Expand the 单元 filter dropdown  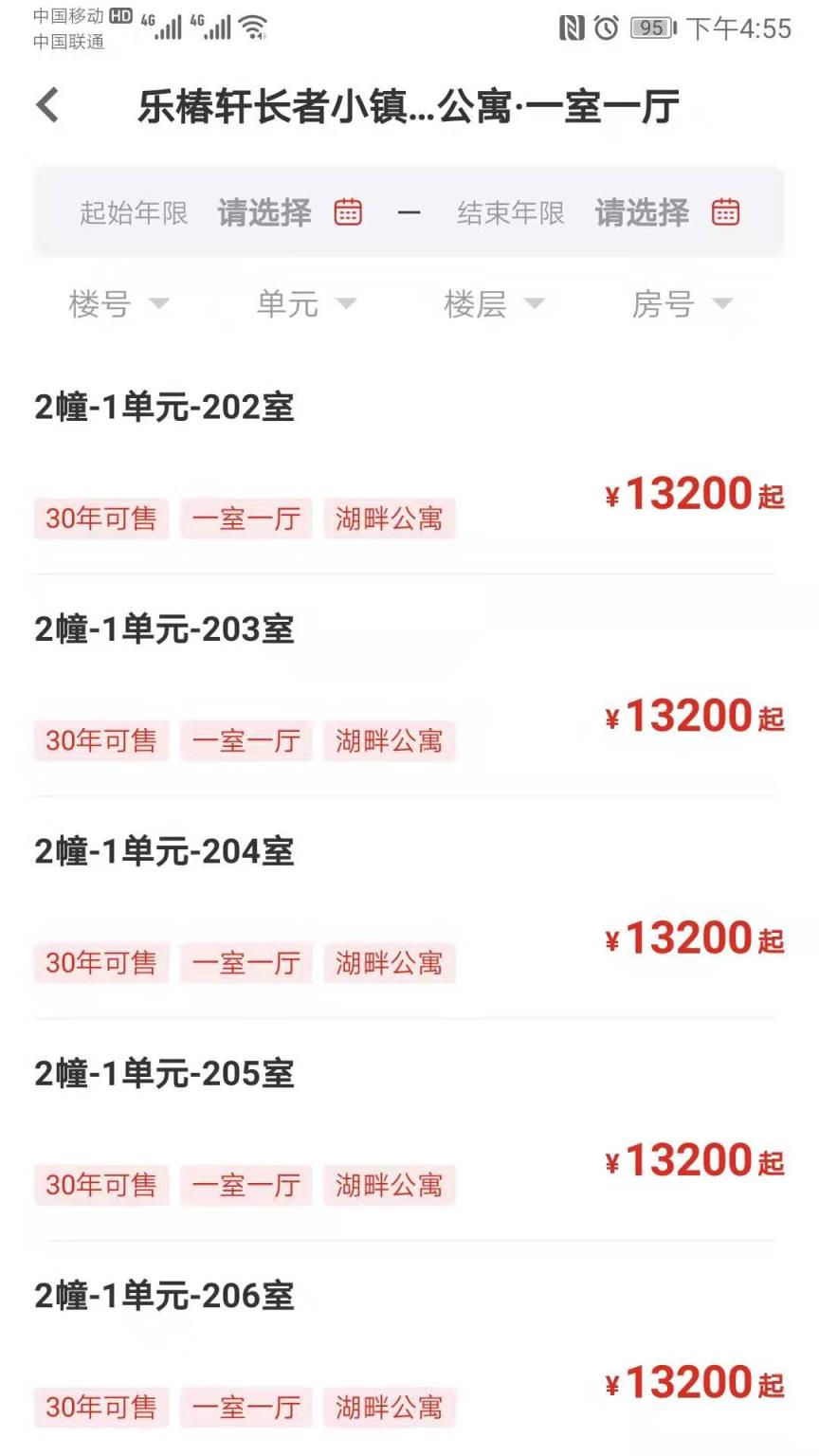[x=303, y=304]
